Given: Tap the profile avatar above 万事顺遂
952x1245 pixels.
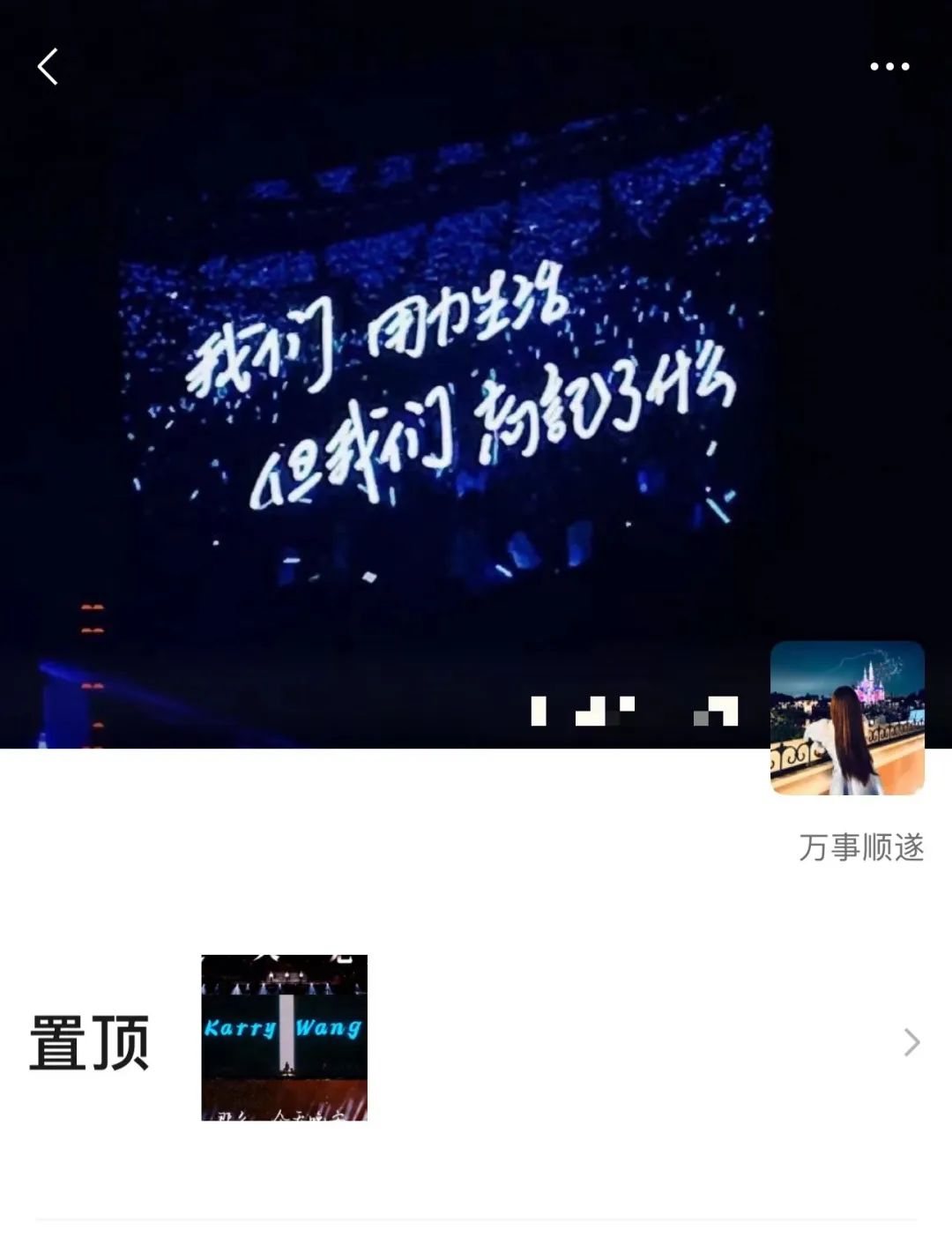Looking at the screenshot, I should coord(847,718).
